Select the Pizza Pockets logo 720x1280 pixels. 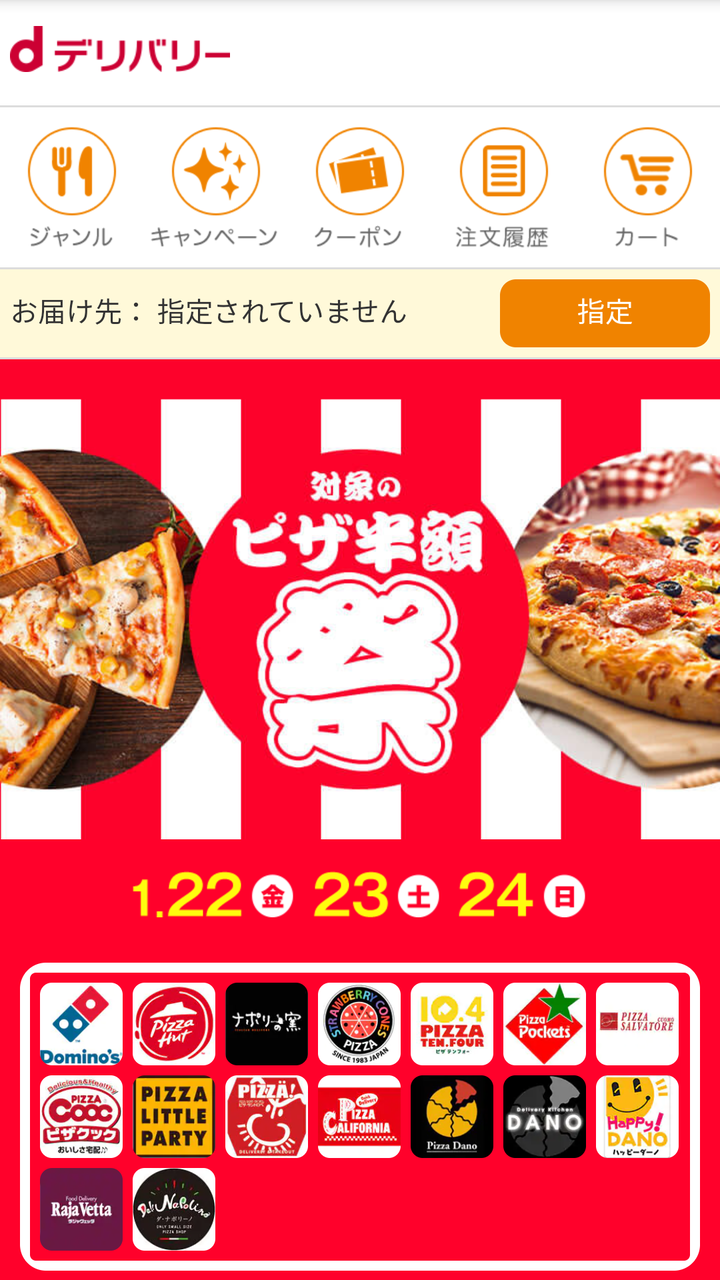pyautogui.click(x=544, y=1022)
